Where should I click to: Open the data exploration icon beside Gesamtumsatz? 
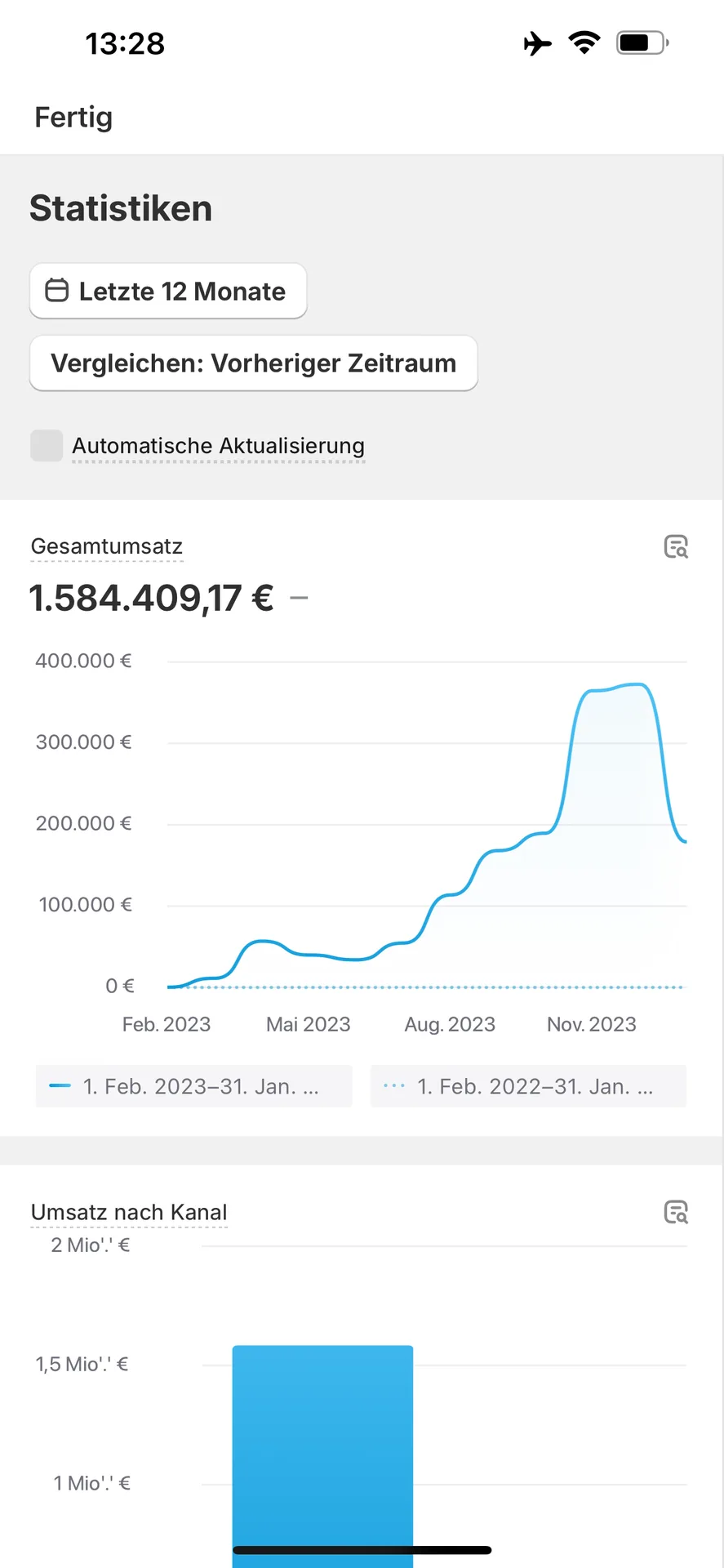coord(676,546)
